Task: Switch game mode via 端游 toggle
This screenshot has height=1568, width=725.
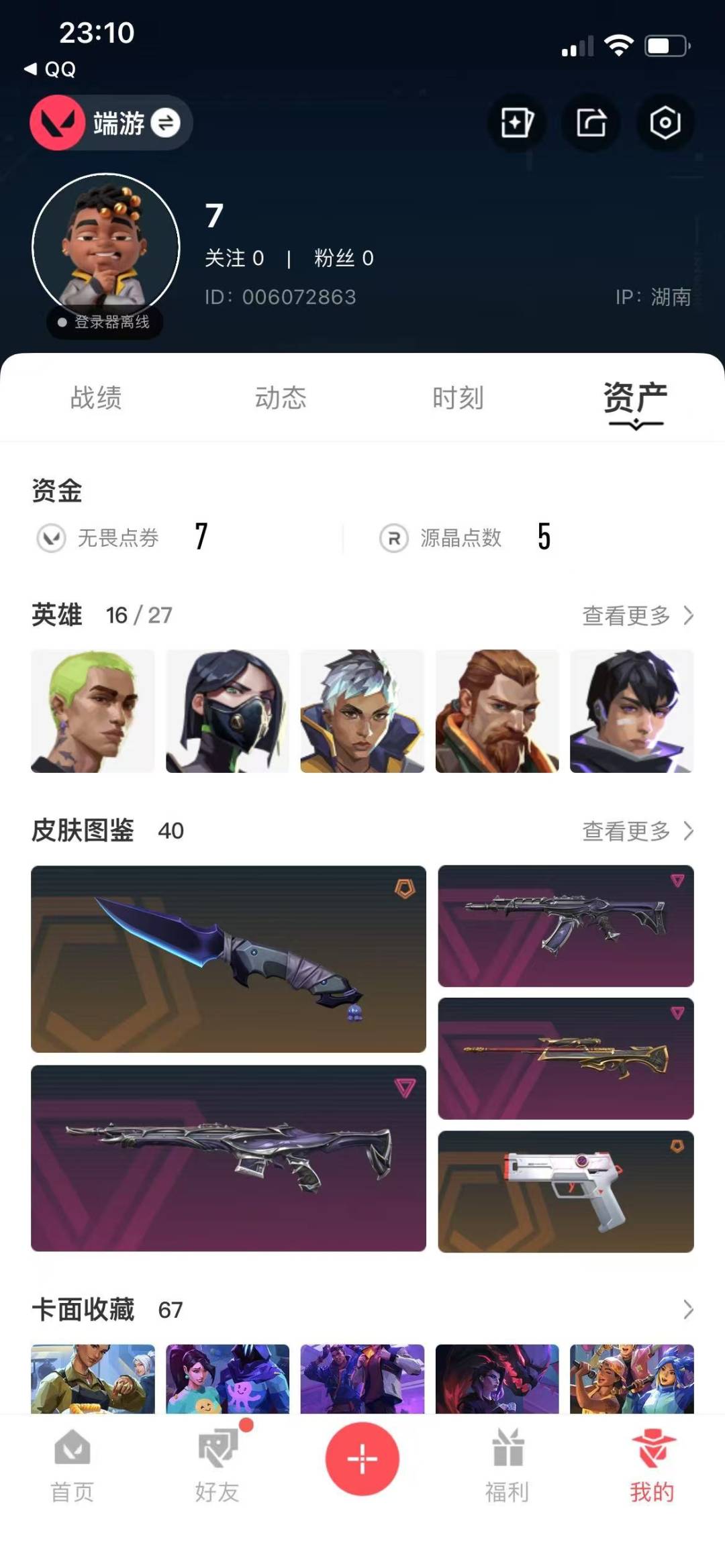Action: coord(165,123)
